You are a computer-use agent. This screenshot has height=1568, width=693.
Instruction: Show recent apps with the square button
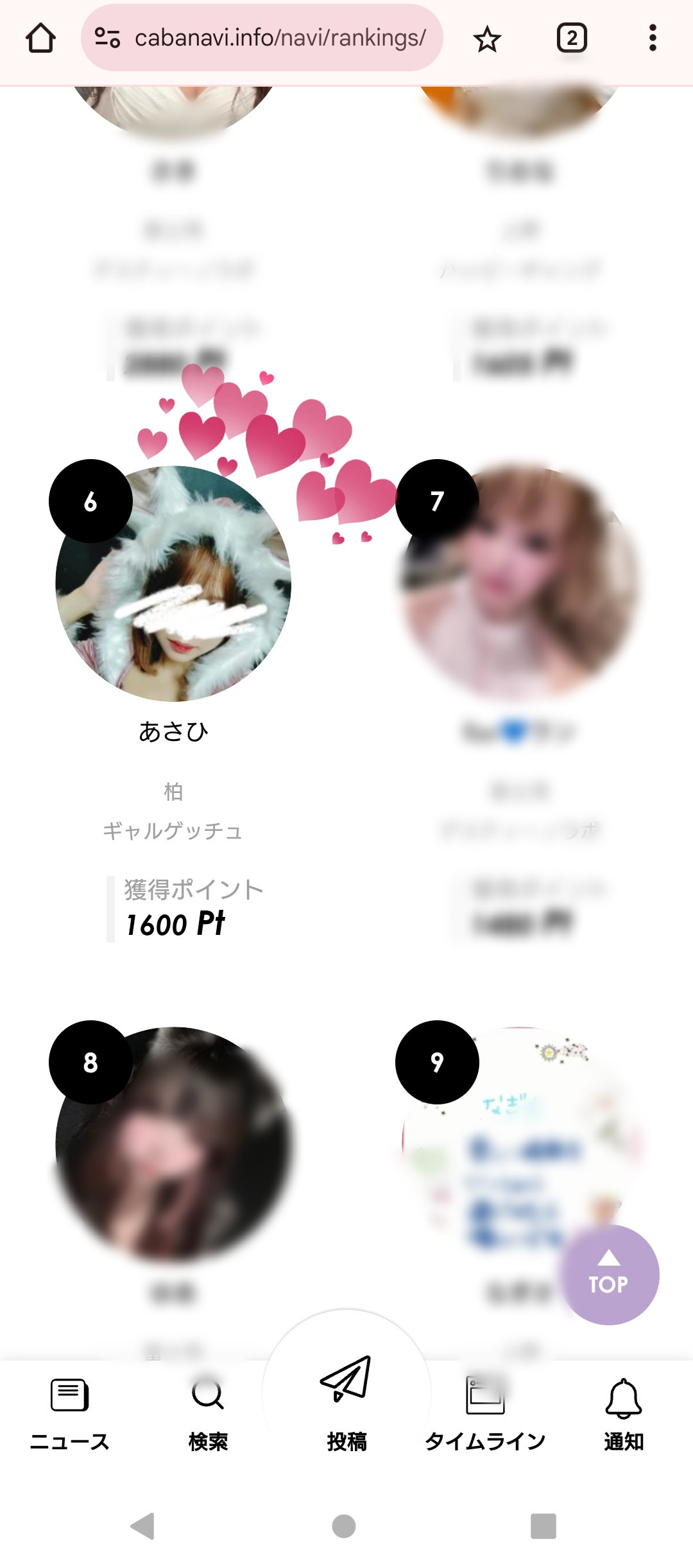tap(543, 1526)
